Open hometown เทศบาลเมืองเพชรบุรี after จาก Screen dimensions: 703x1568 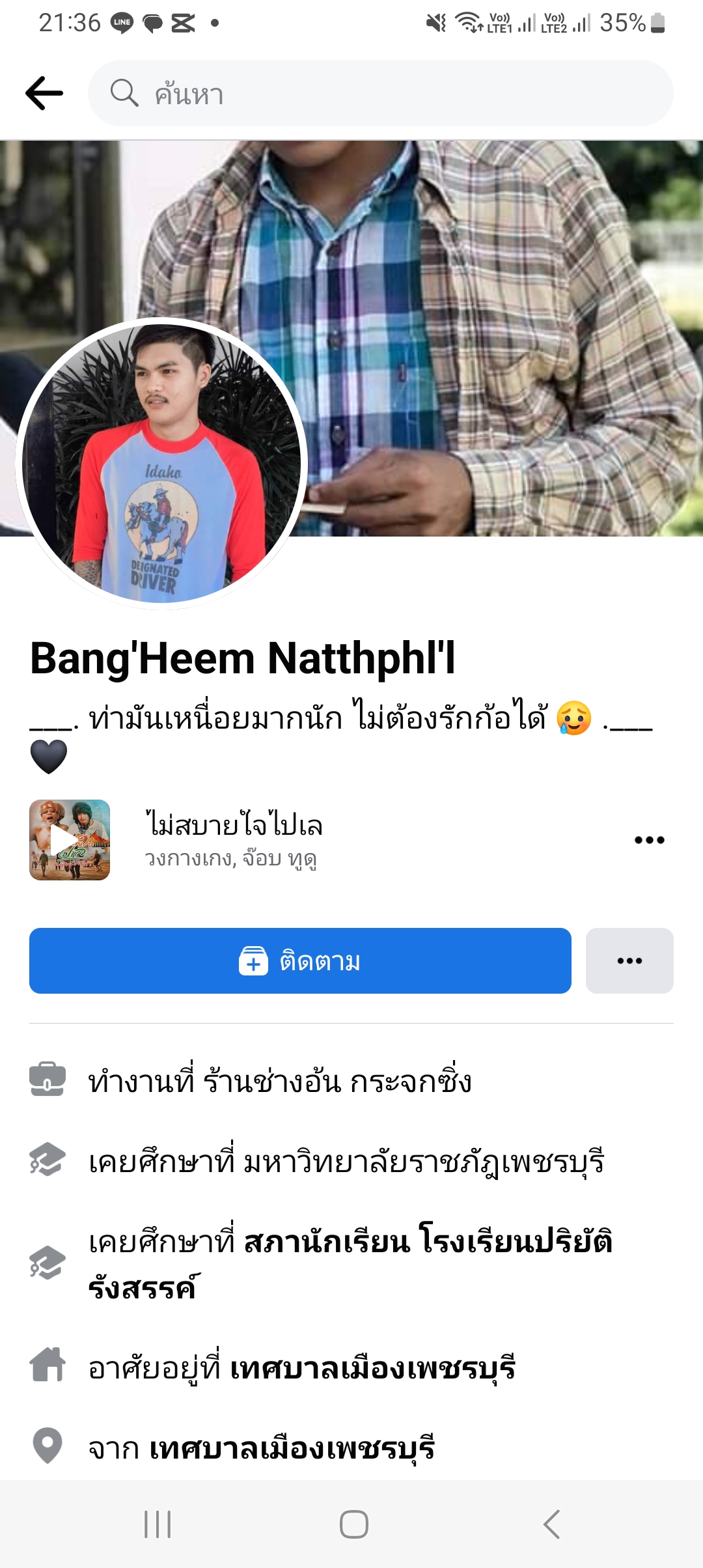pos(292,1448)
